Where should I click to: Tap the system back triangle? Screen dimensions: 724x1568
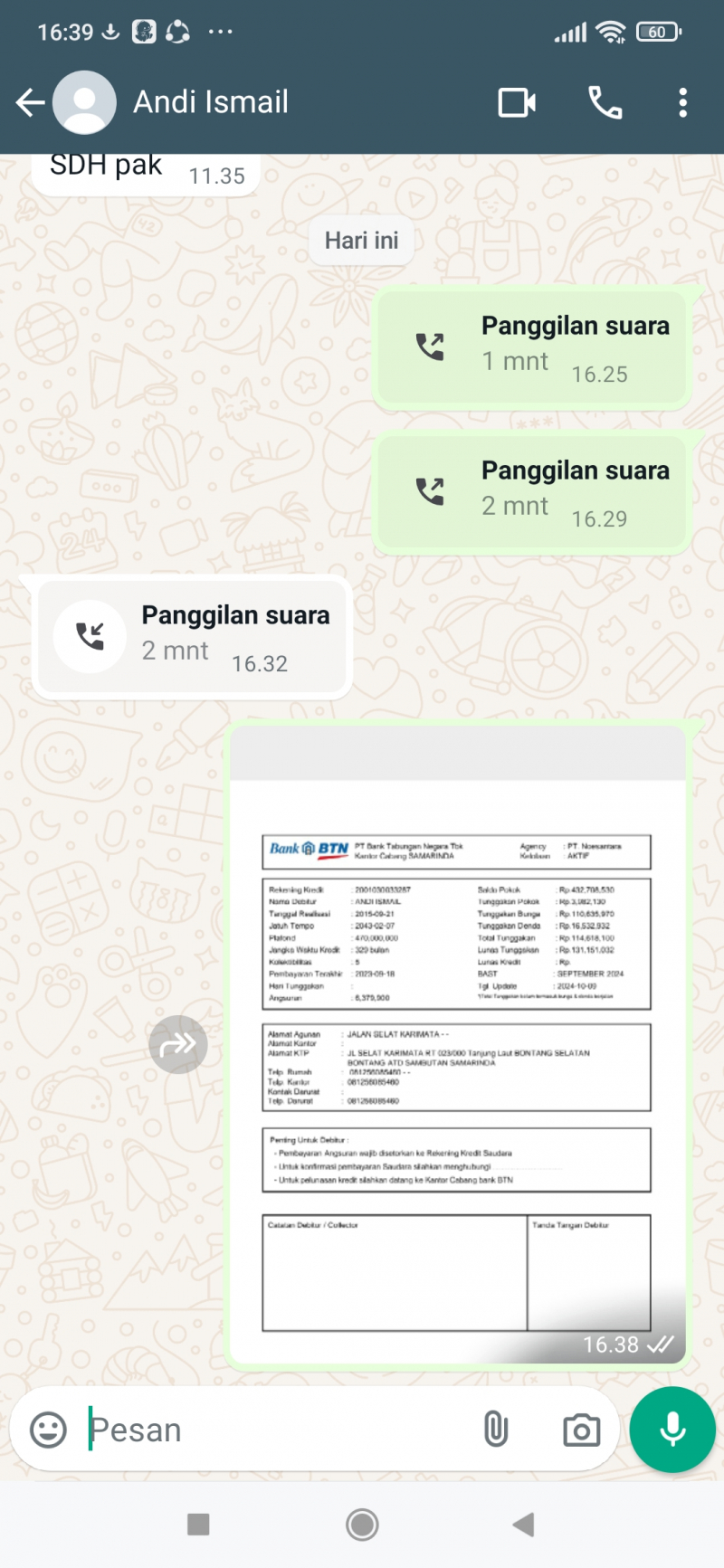click(523, 1525)
